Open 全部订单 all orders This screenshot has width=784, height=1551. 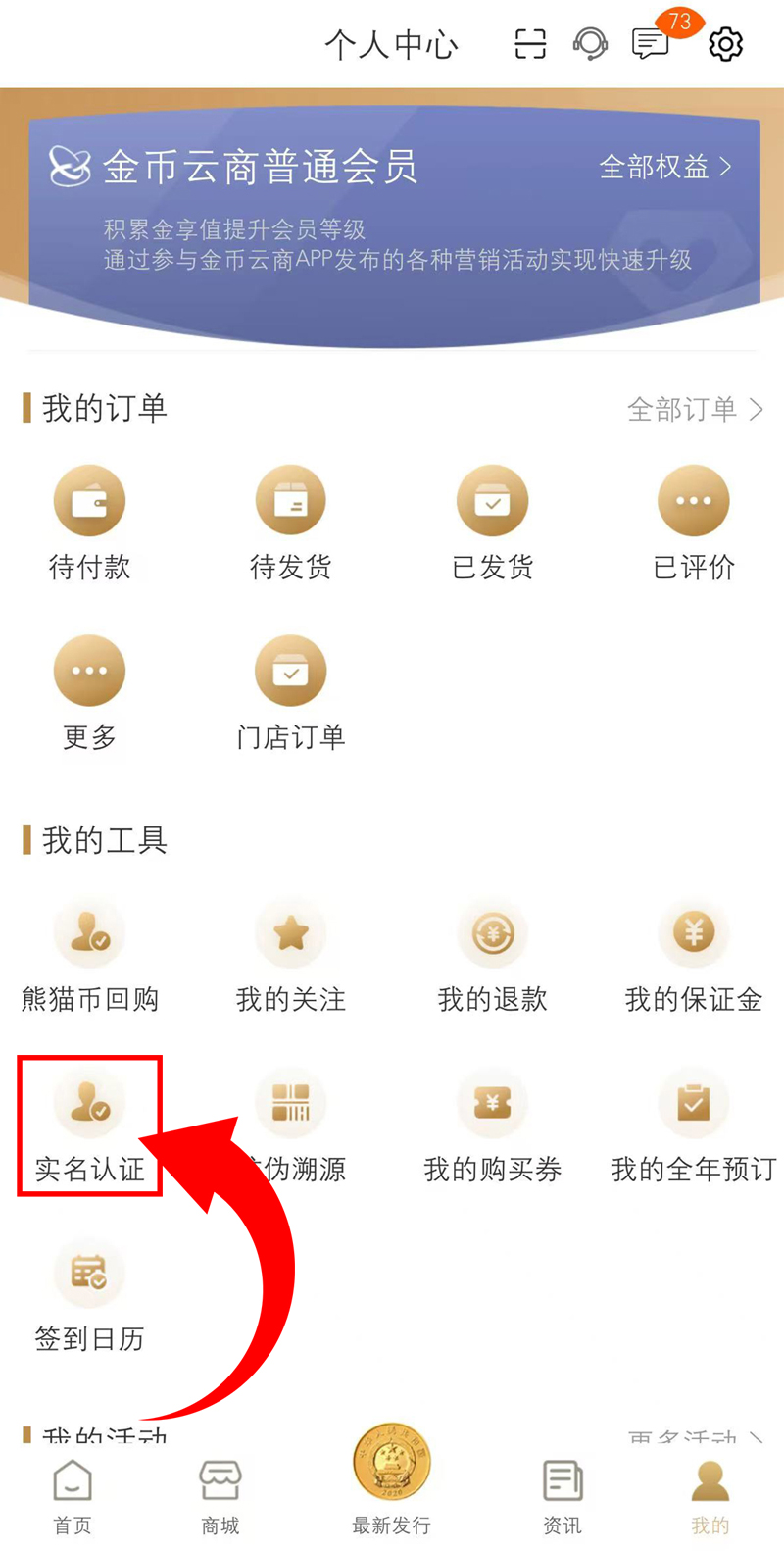(x=694, y=409)
